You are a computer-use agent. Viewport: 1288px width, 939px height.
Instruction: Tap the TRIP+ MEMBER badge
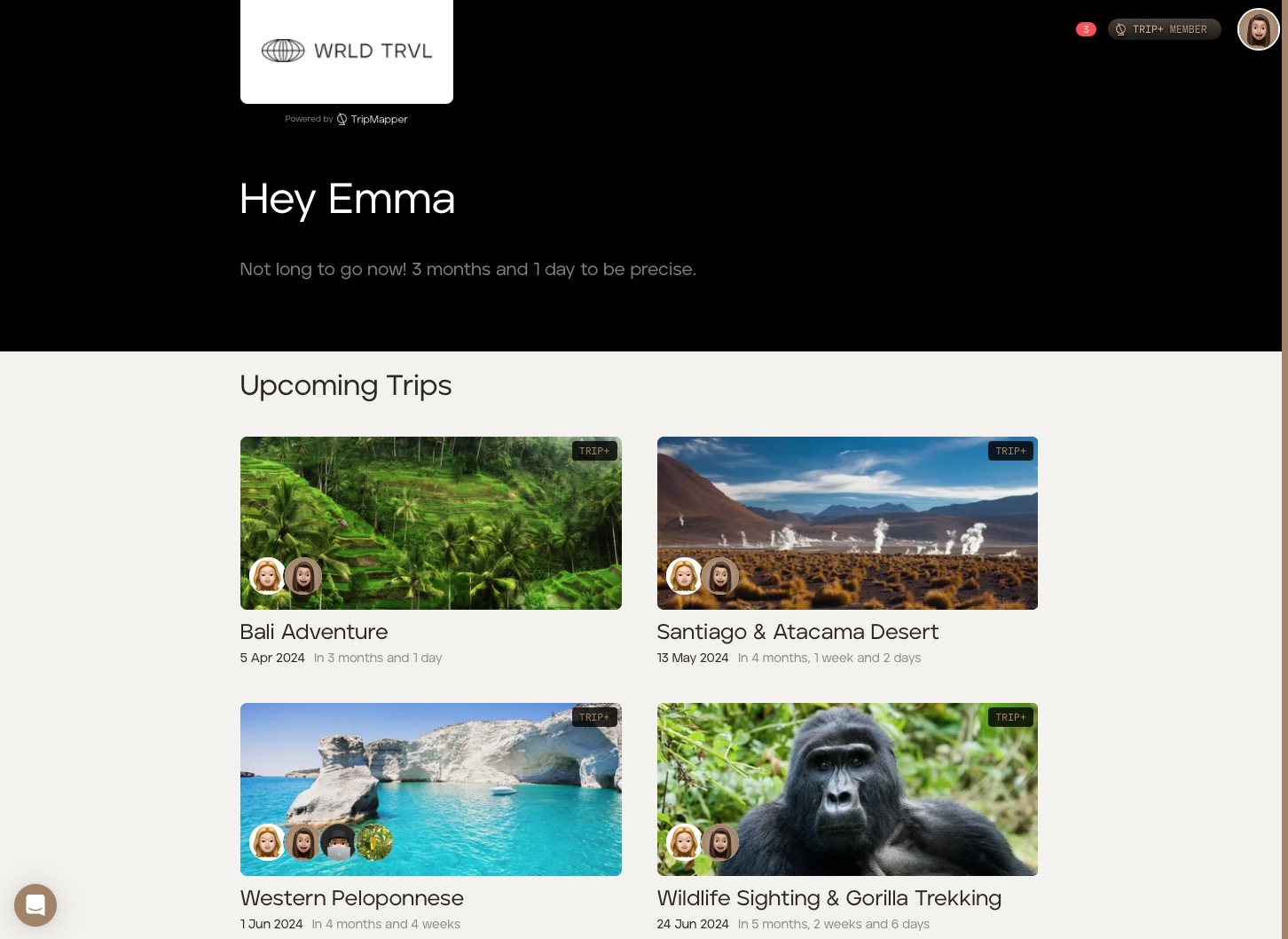[1164, 29]
